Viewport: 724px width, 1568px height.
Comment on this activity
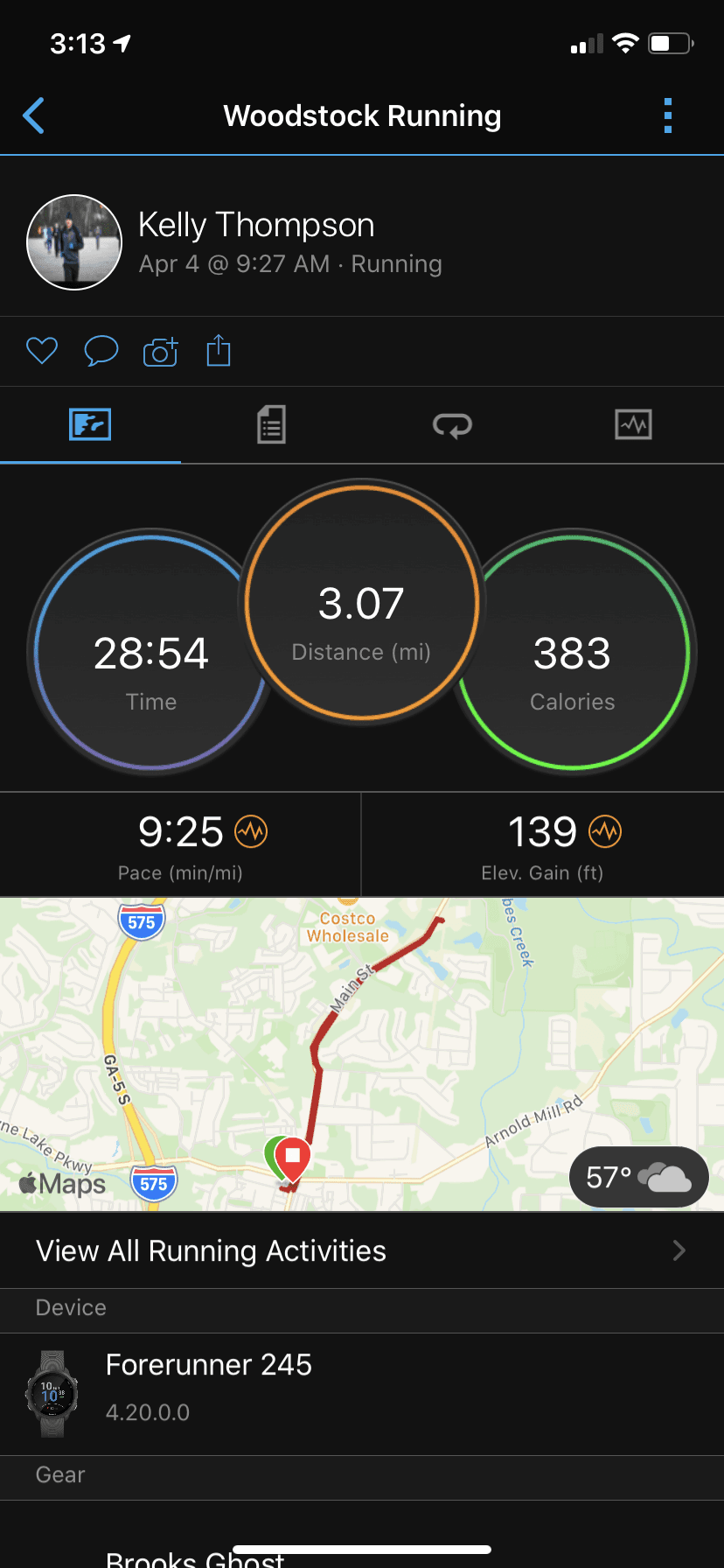tap(101, 352)
